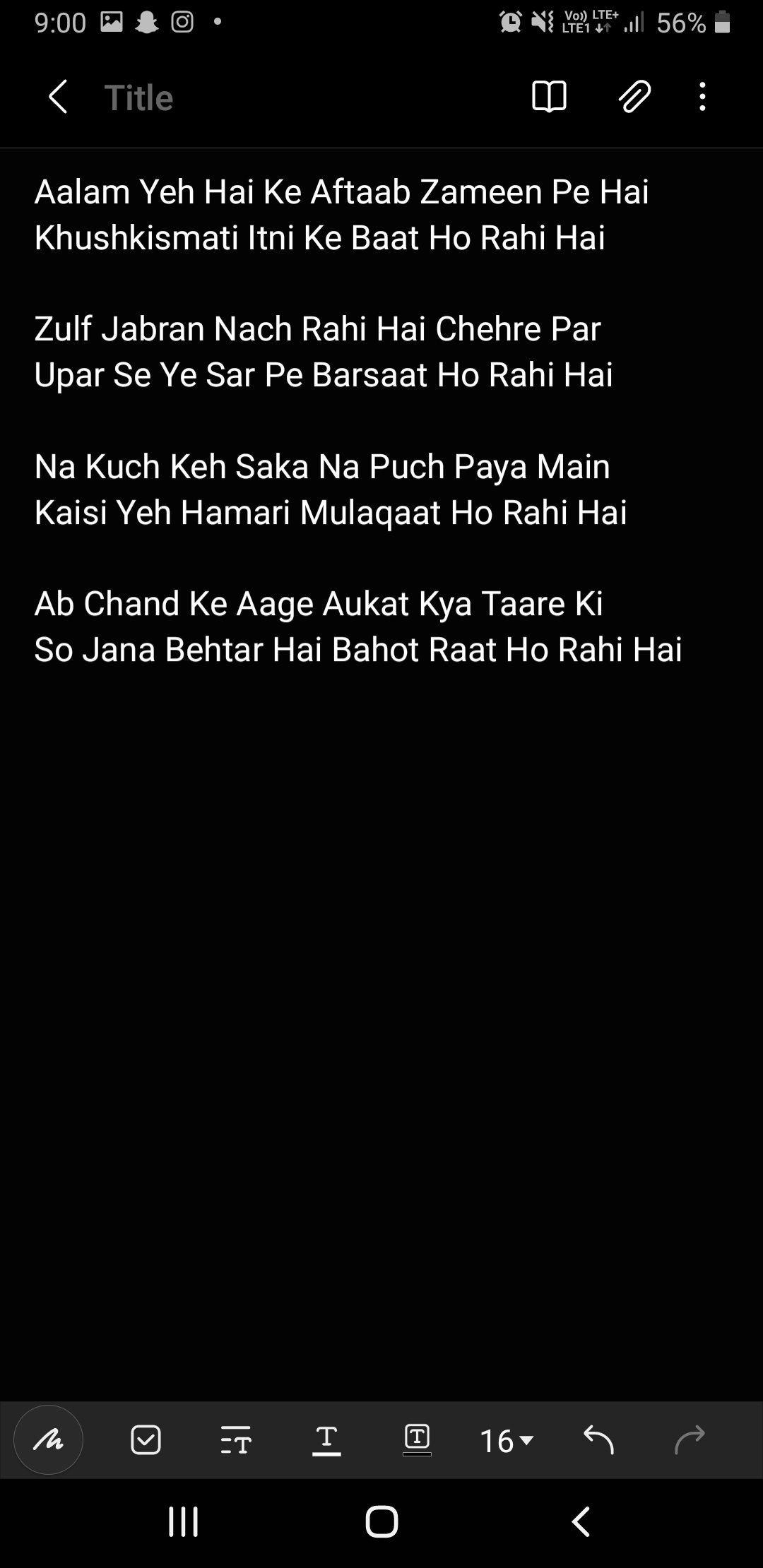Attach a file using the paperclip icon
The width and height of the screenshot is (763, 1568).
pos(634,97)
